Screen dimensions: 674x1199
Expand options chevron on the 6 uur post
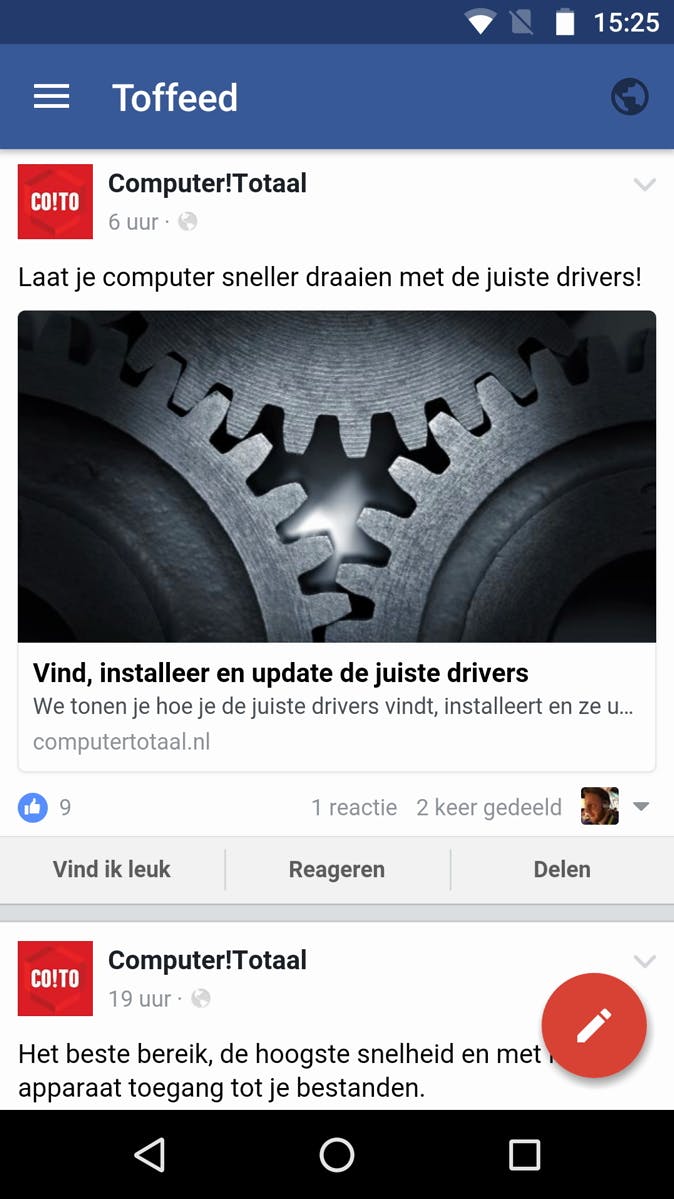pyautogui.click(x=644, y=185)
